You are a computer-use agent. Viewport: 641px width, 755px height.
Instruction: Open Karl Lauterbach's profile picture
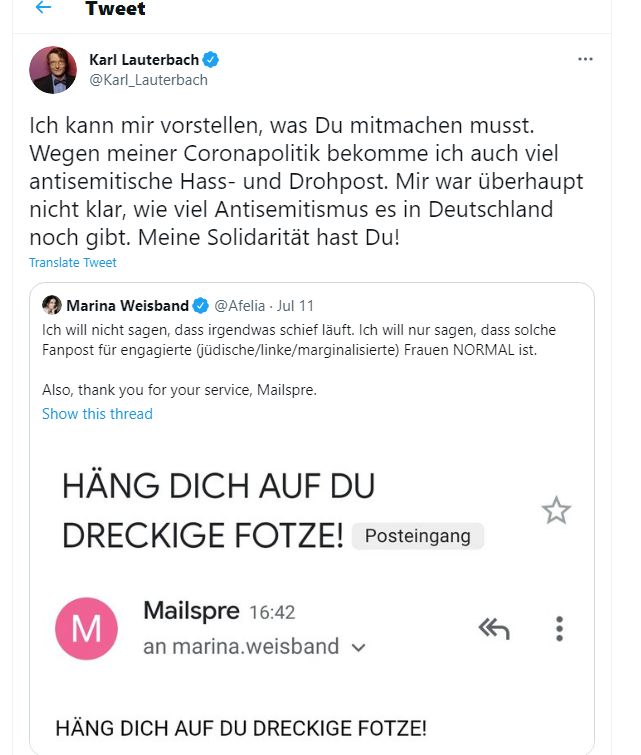(x=54, y=70)
